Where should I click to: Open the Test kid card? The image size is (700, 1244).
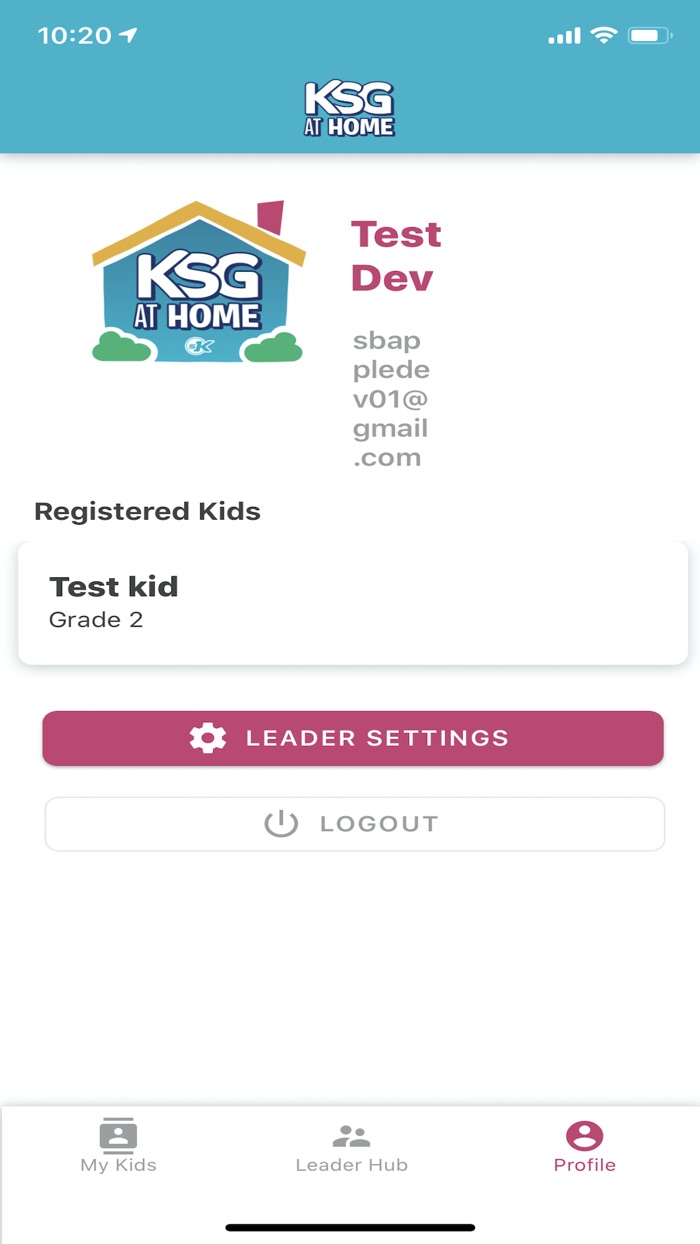(x=352, y=603)
